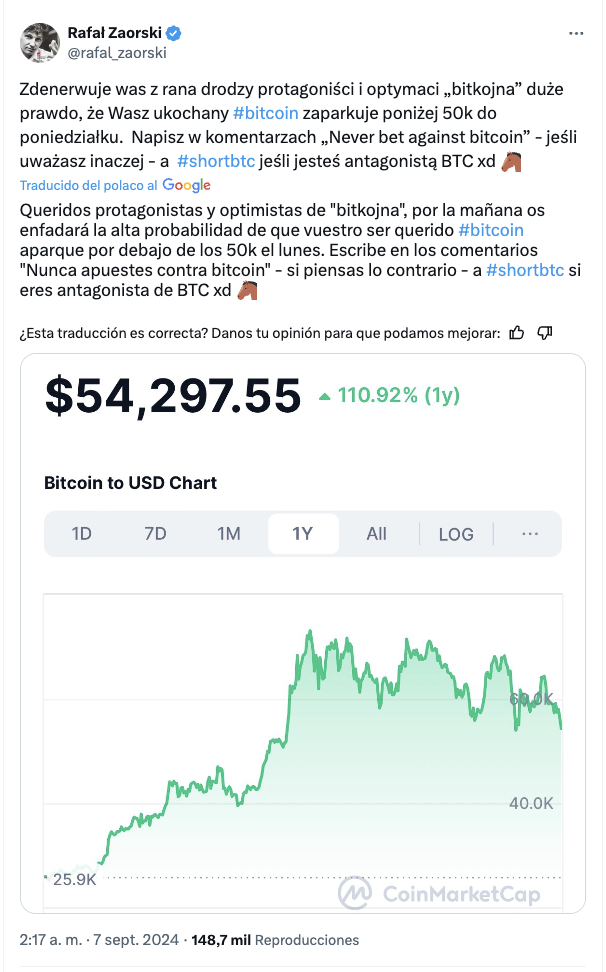Image resolution: width=606 pixels, height=972 pixels.
Task: Open the @rafal_zaorski handle
Action: click(115, 53)
